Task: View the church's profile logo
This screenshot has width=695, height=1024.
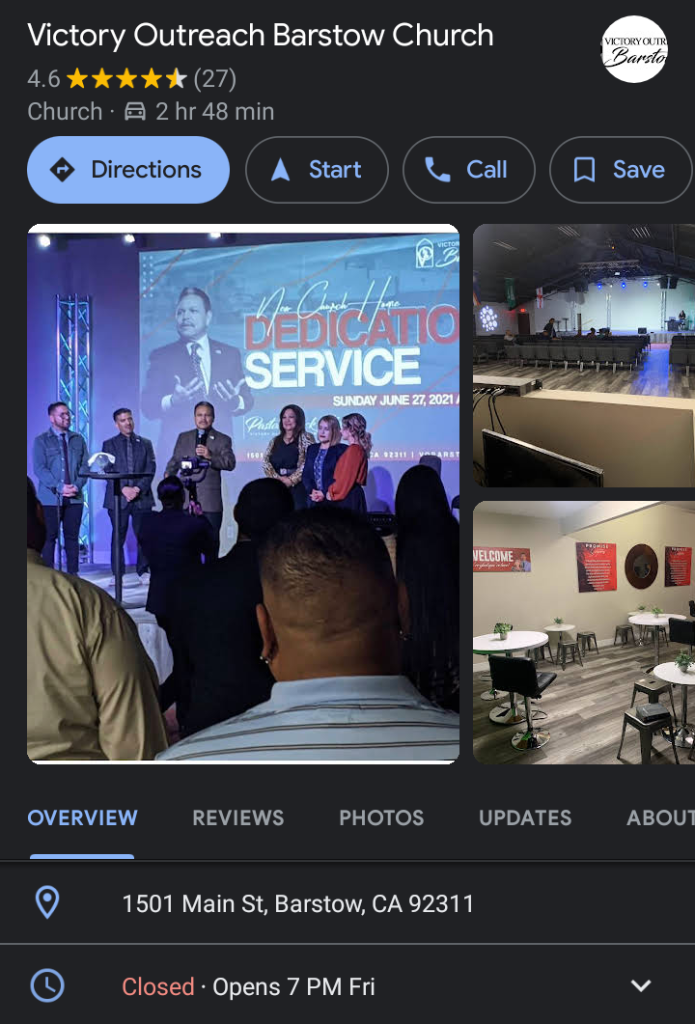Action: click(x=634, y=49)
